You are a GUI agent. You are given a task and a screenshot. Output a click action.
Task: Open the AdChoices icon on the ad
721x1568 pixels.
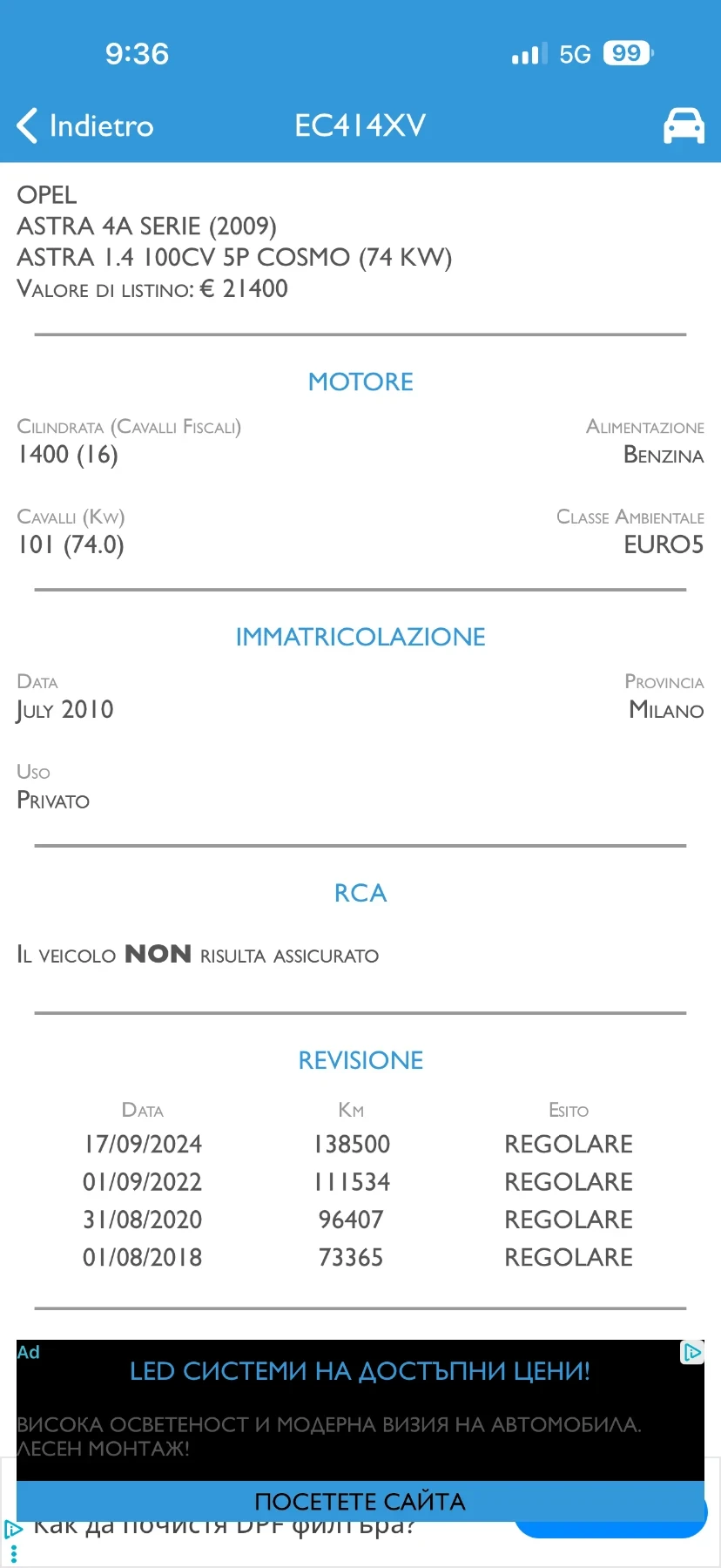point(692,1352)
